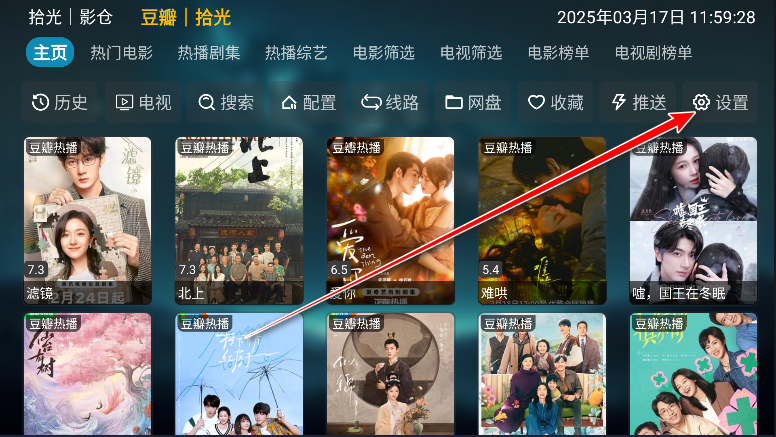Open the 滤镜 drama poster
776x437 pixels.
[x=88, y=220]
